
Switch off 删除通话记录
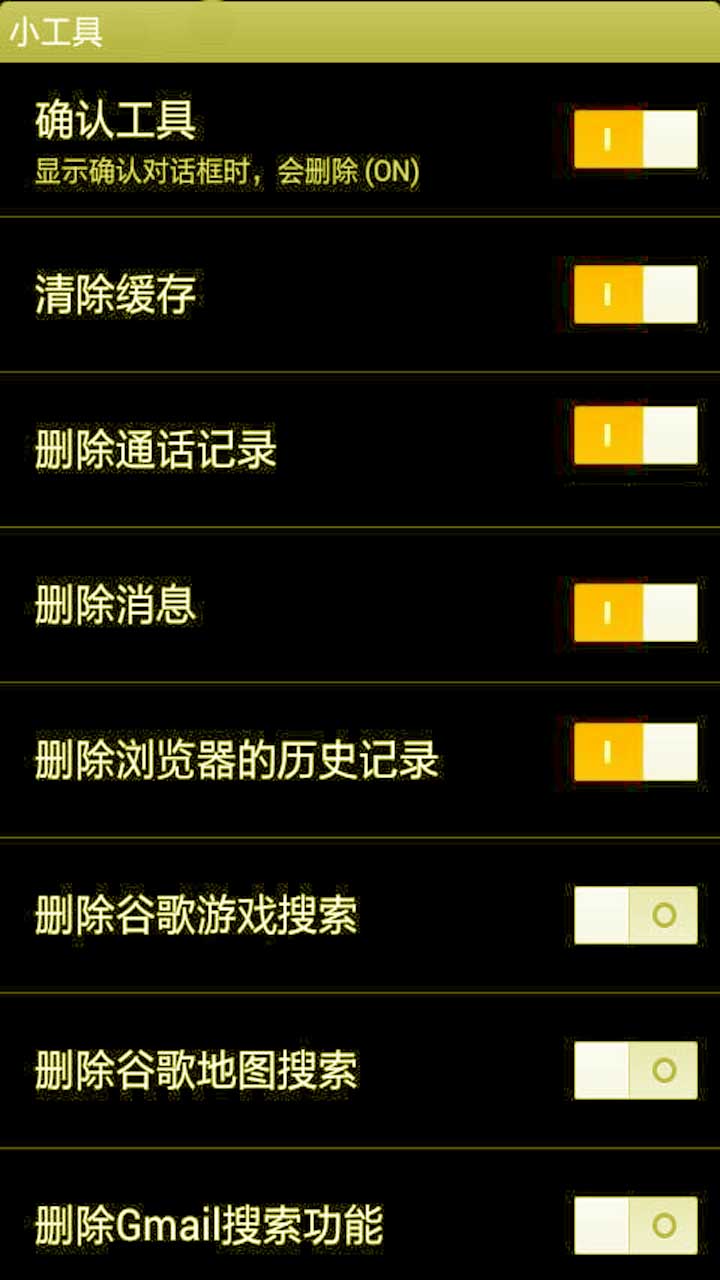[x=635, y=435]
